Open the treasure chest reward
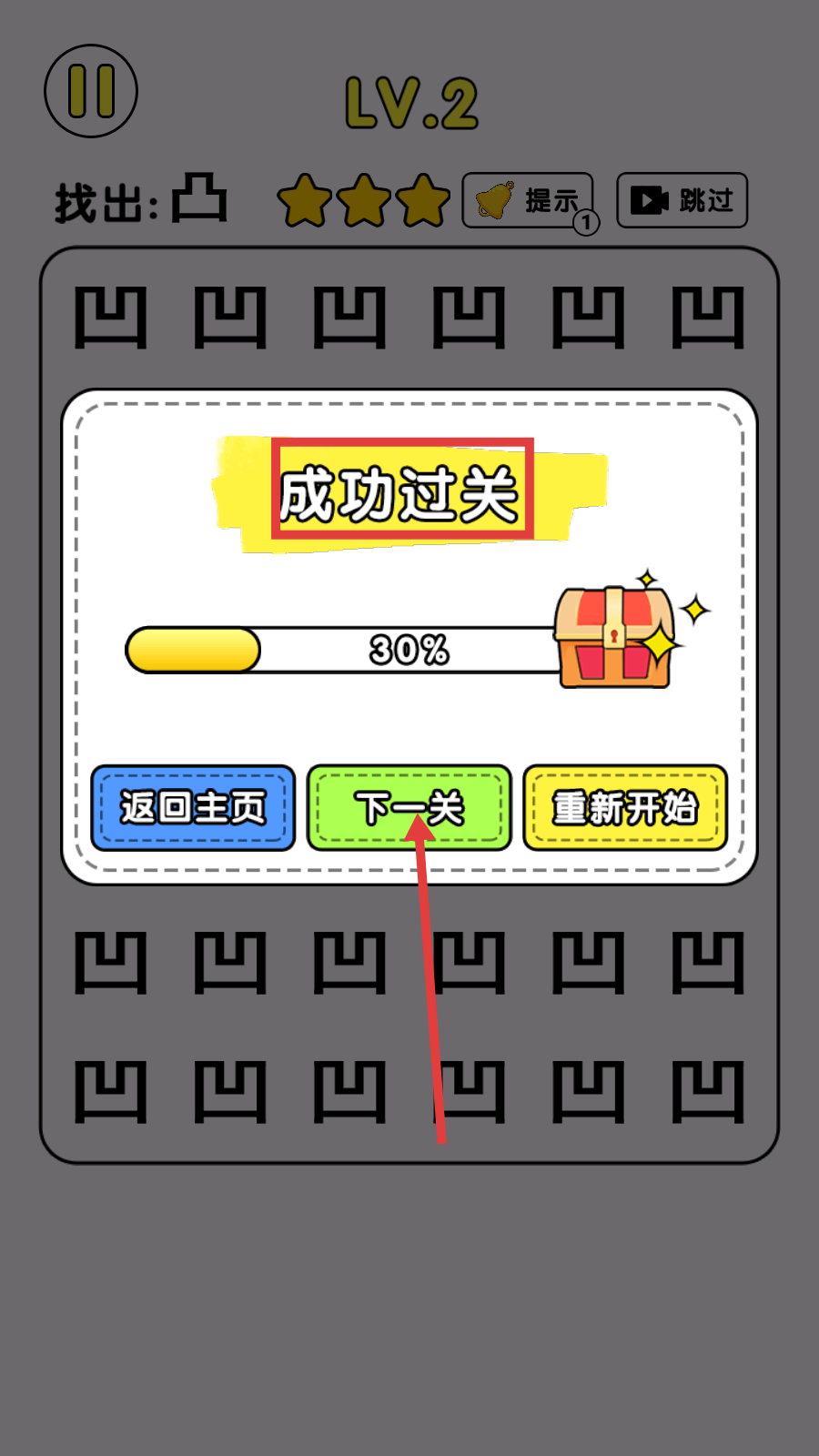819x1456 pixels. [615, 637]
